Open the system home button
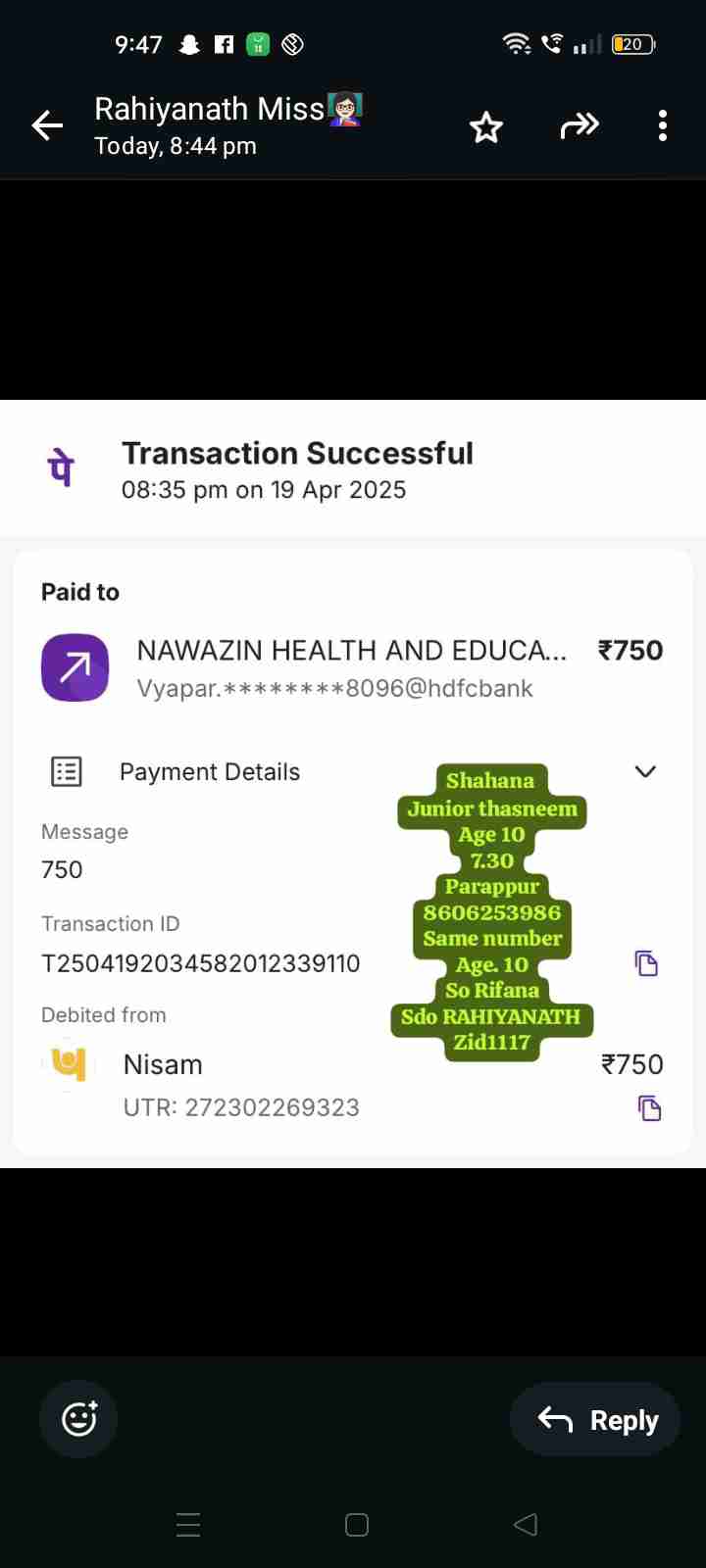This screenshot has width=706, height=1568. [x=357, y=1525]
